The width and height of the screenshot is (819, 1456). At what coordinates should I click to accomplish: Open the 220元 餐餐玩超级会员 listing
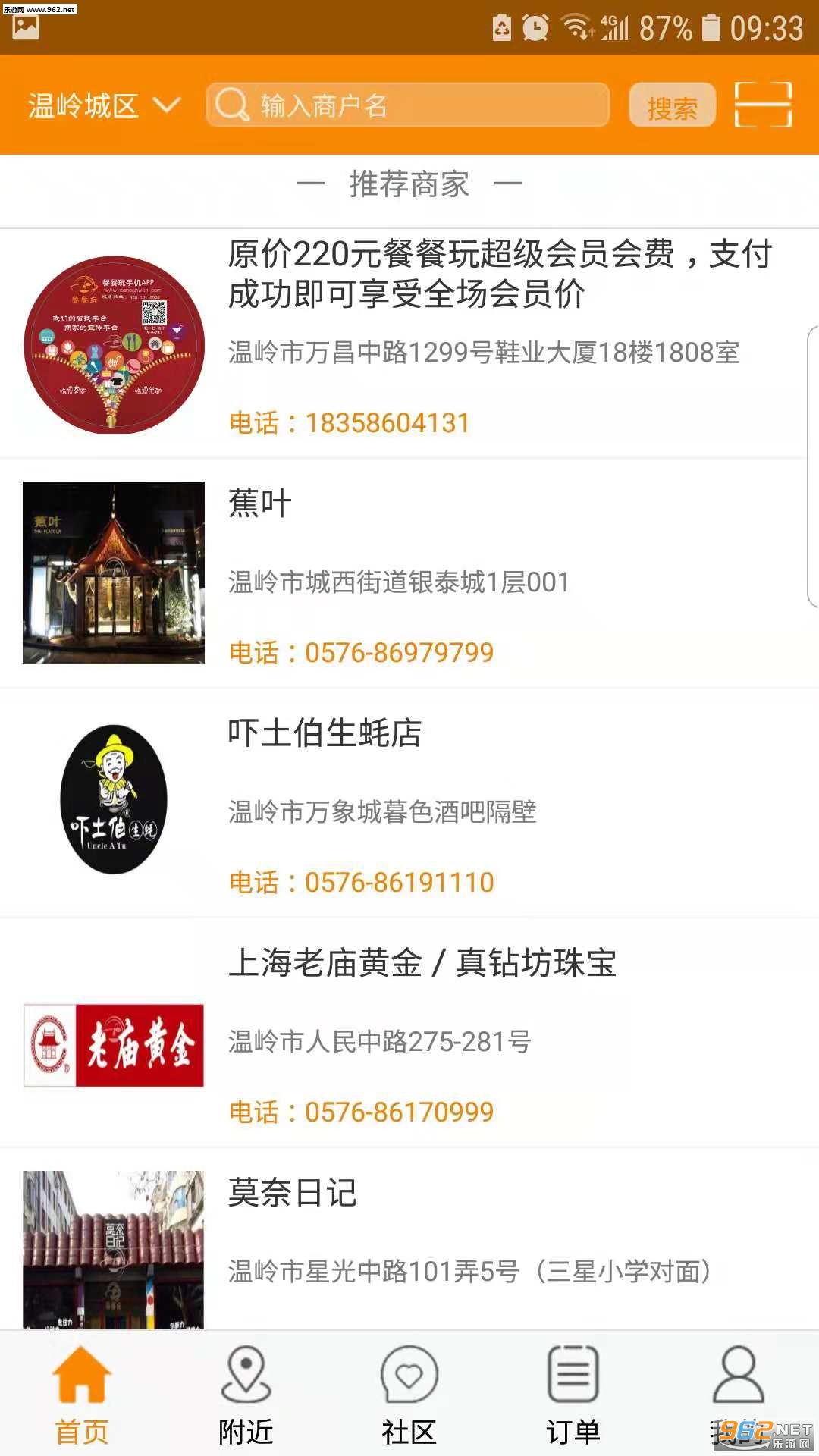click(x=409, y=343)
